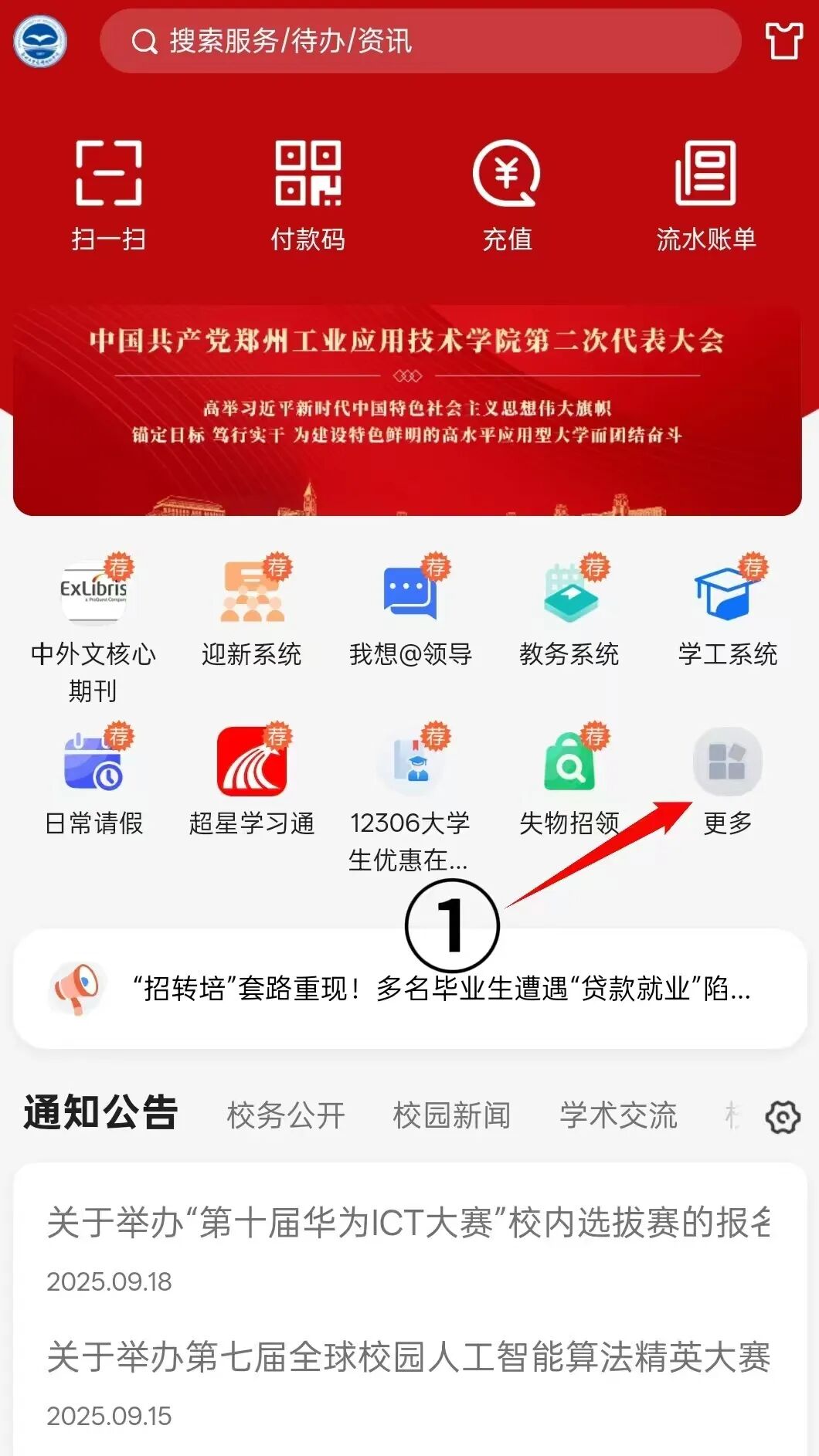
Task: Switch to 校园新闻 tab
Action: tap(451, 1115)
